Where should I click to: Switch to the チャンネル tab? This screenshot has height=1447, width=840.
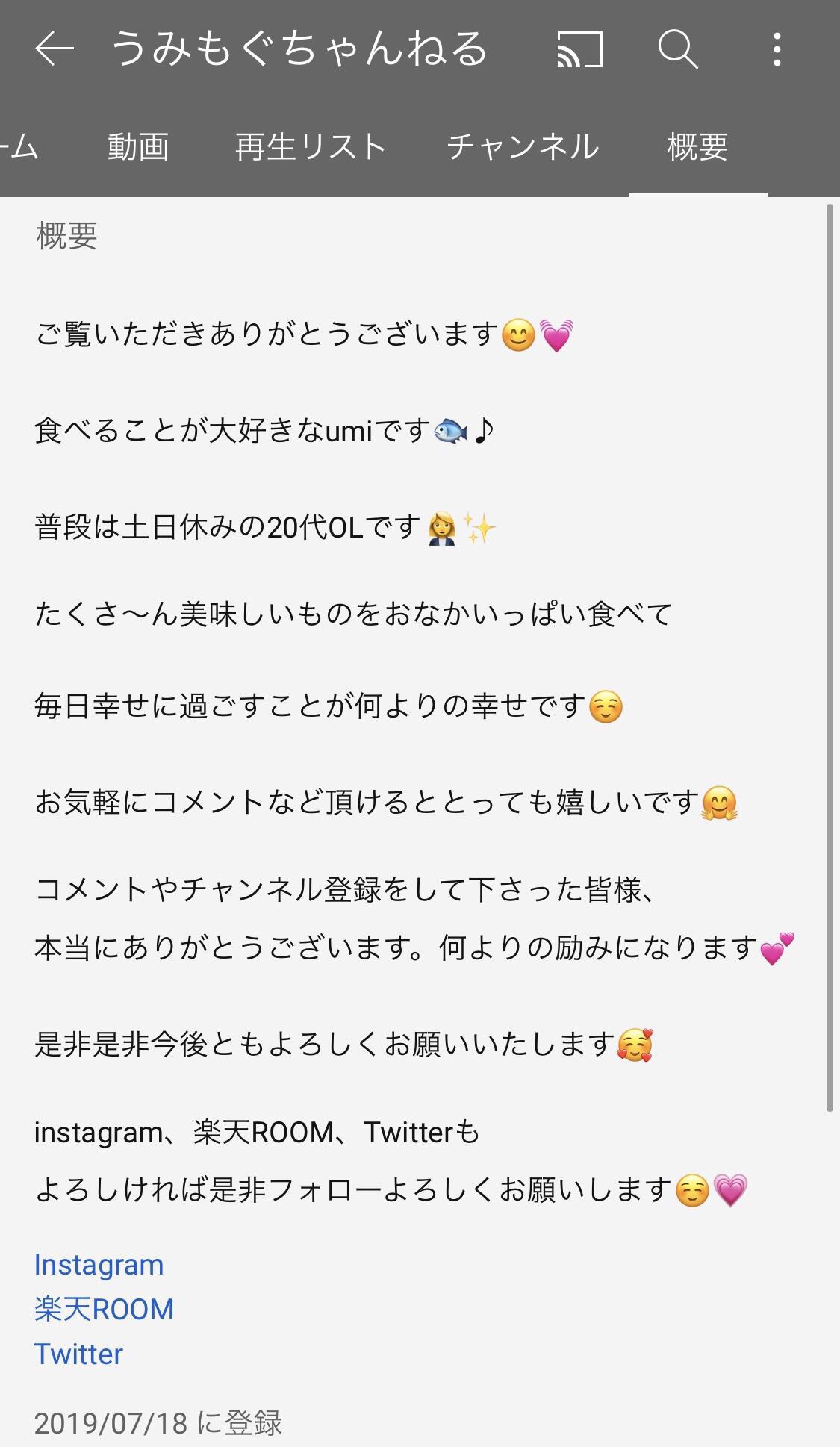click(x=523, y=146)
